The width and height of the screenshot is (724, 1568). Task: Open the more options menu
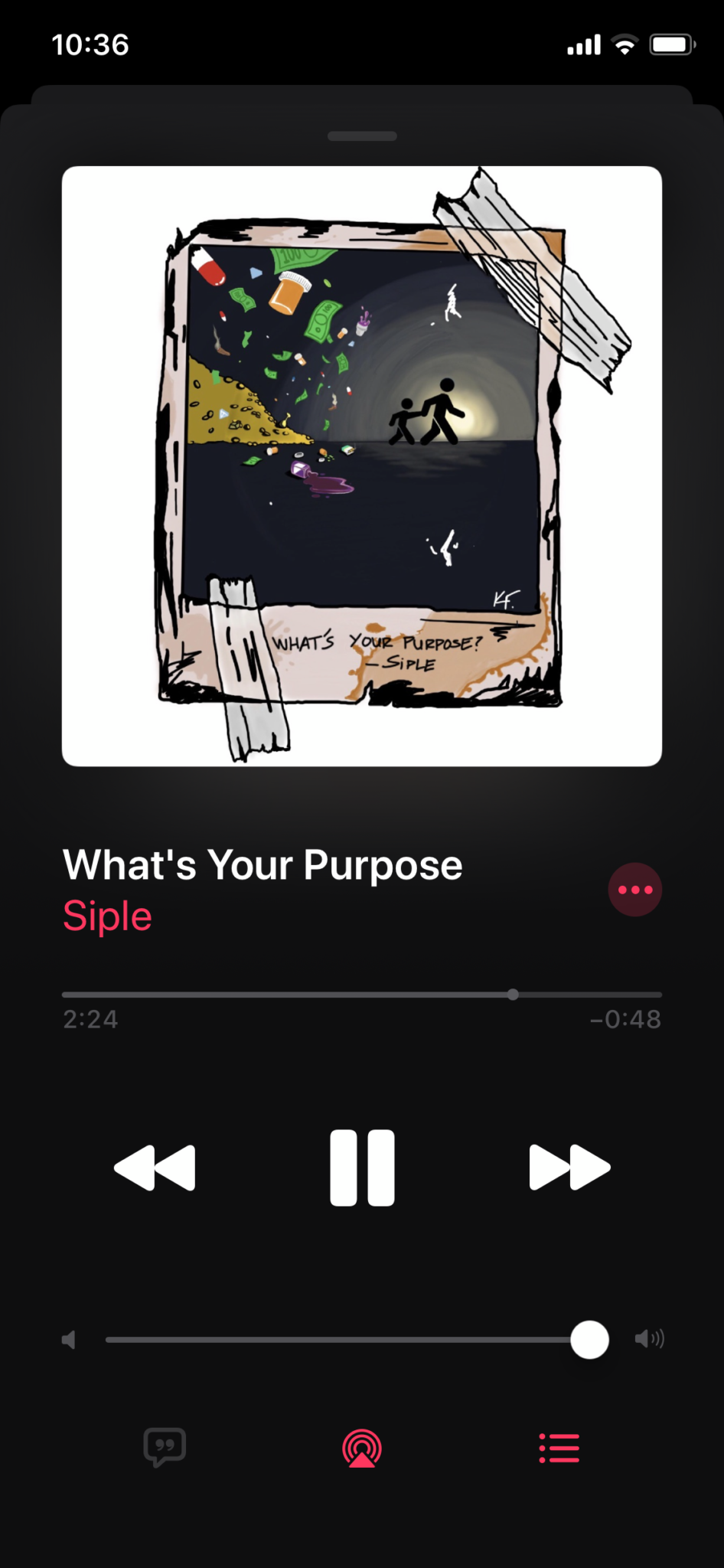[634, 890]
